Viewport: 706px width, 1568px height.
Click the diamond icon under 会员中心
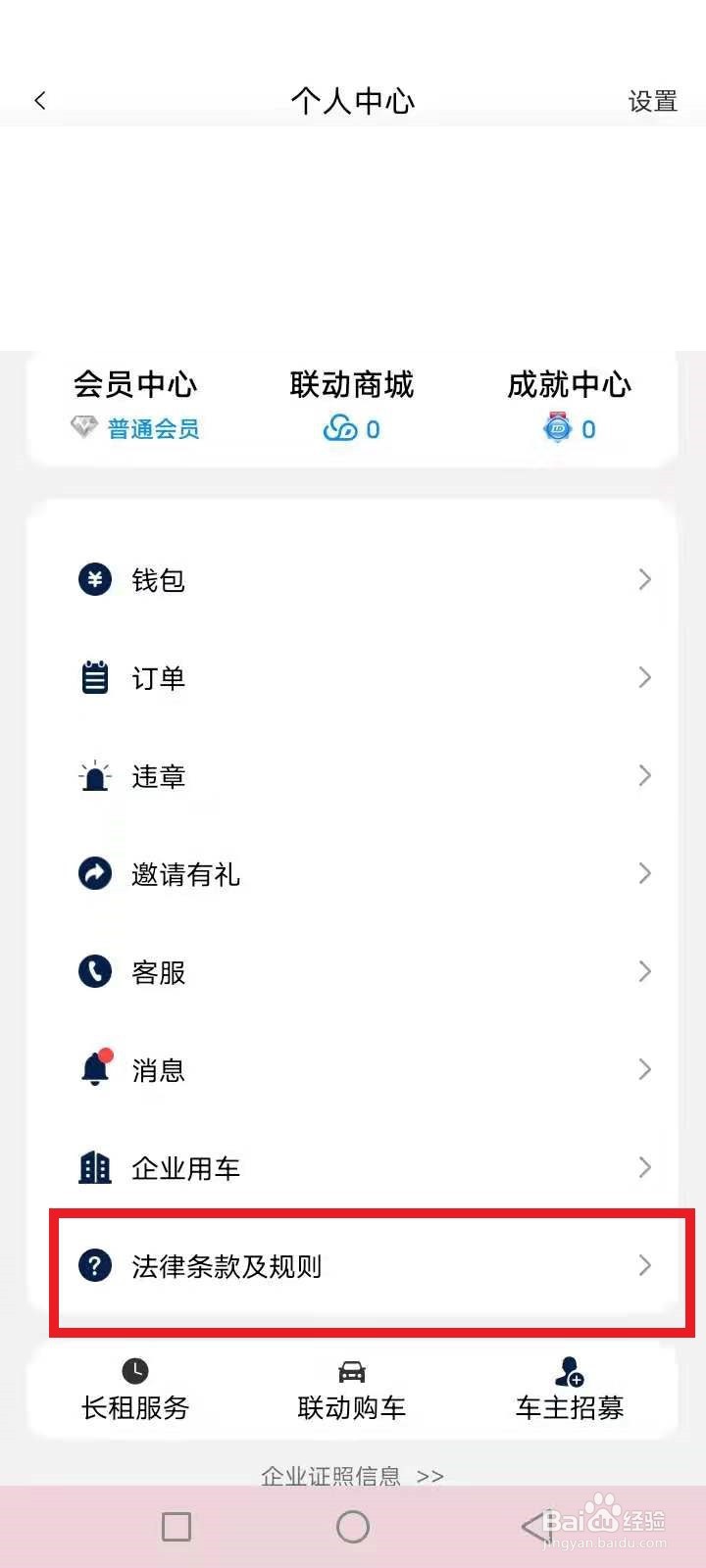pos(83,427)
